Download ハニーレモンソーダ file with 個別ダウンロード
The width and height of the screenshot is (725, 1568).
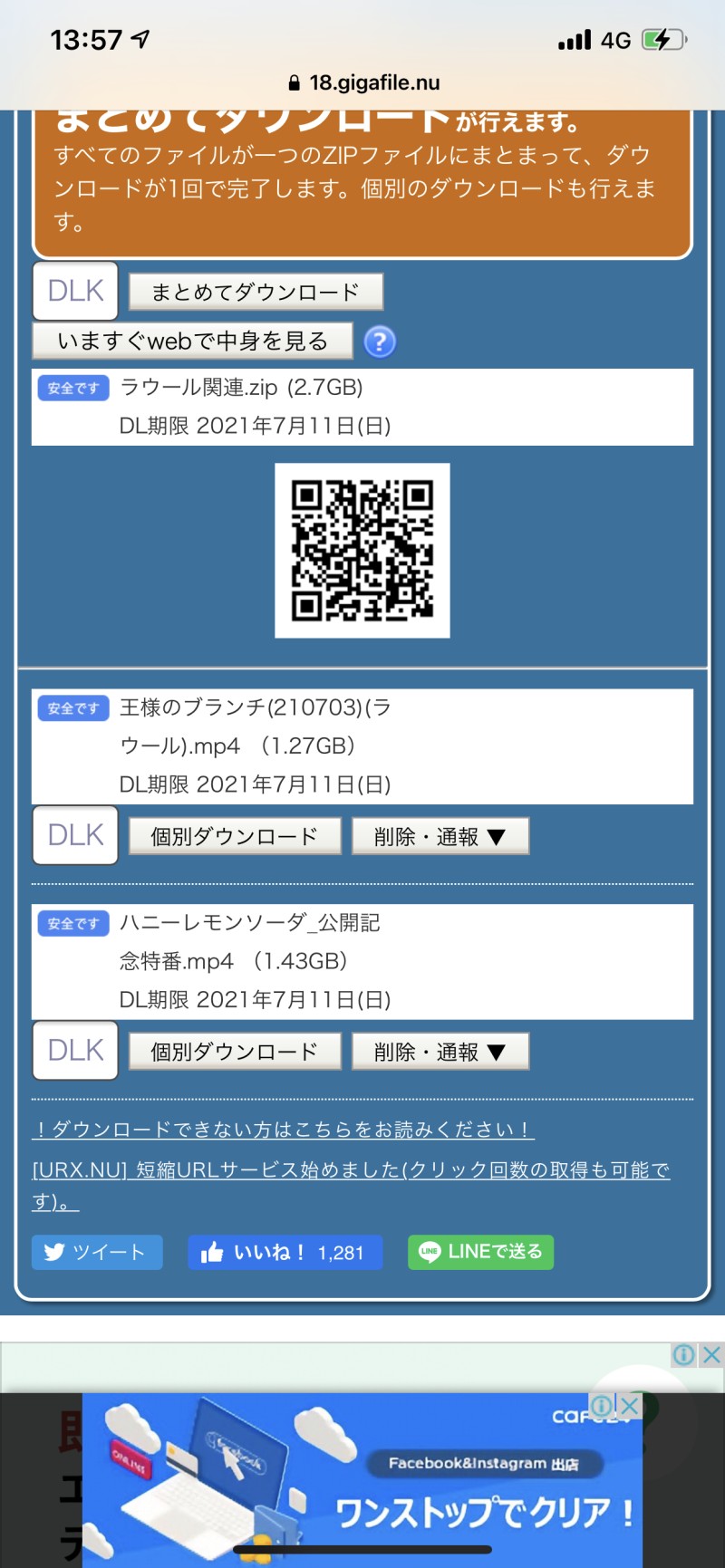tap(235, 1051)
